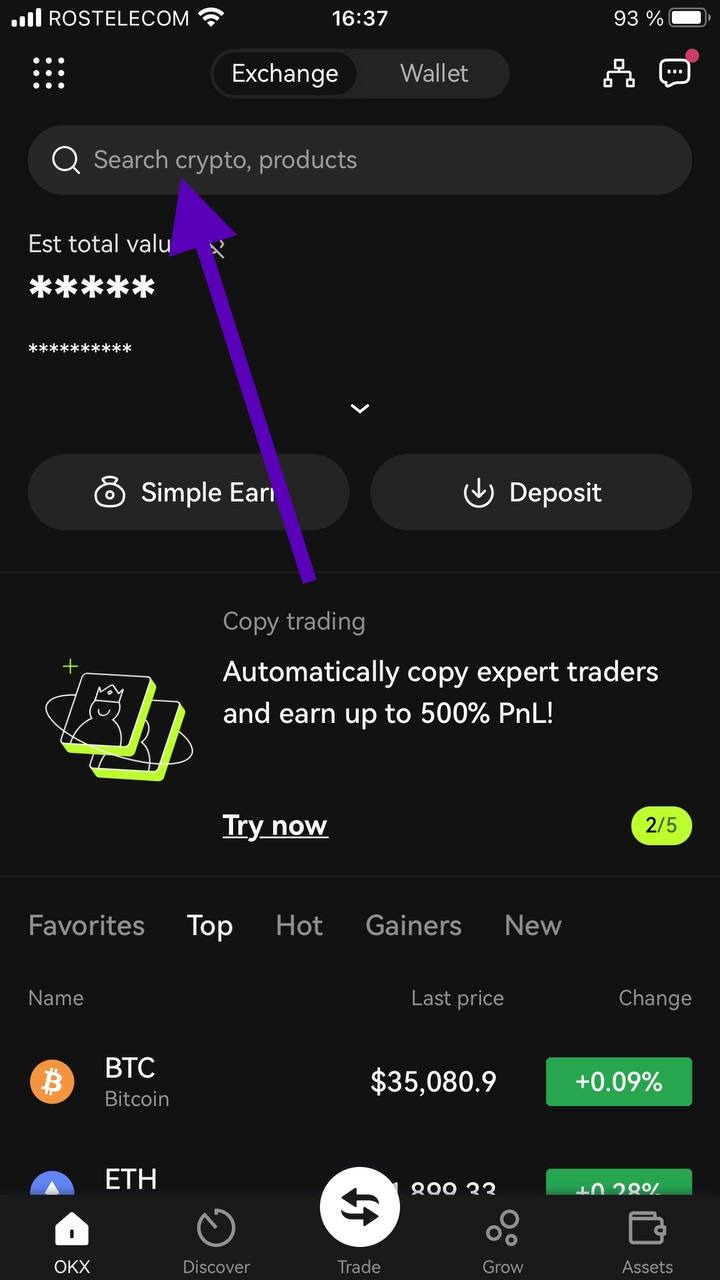The width and height of the screenshot is (720, 1280).
Task: Switch to the Wallet mode
Action: (x=434, y=74)
